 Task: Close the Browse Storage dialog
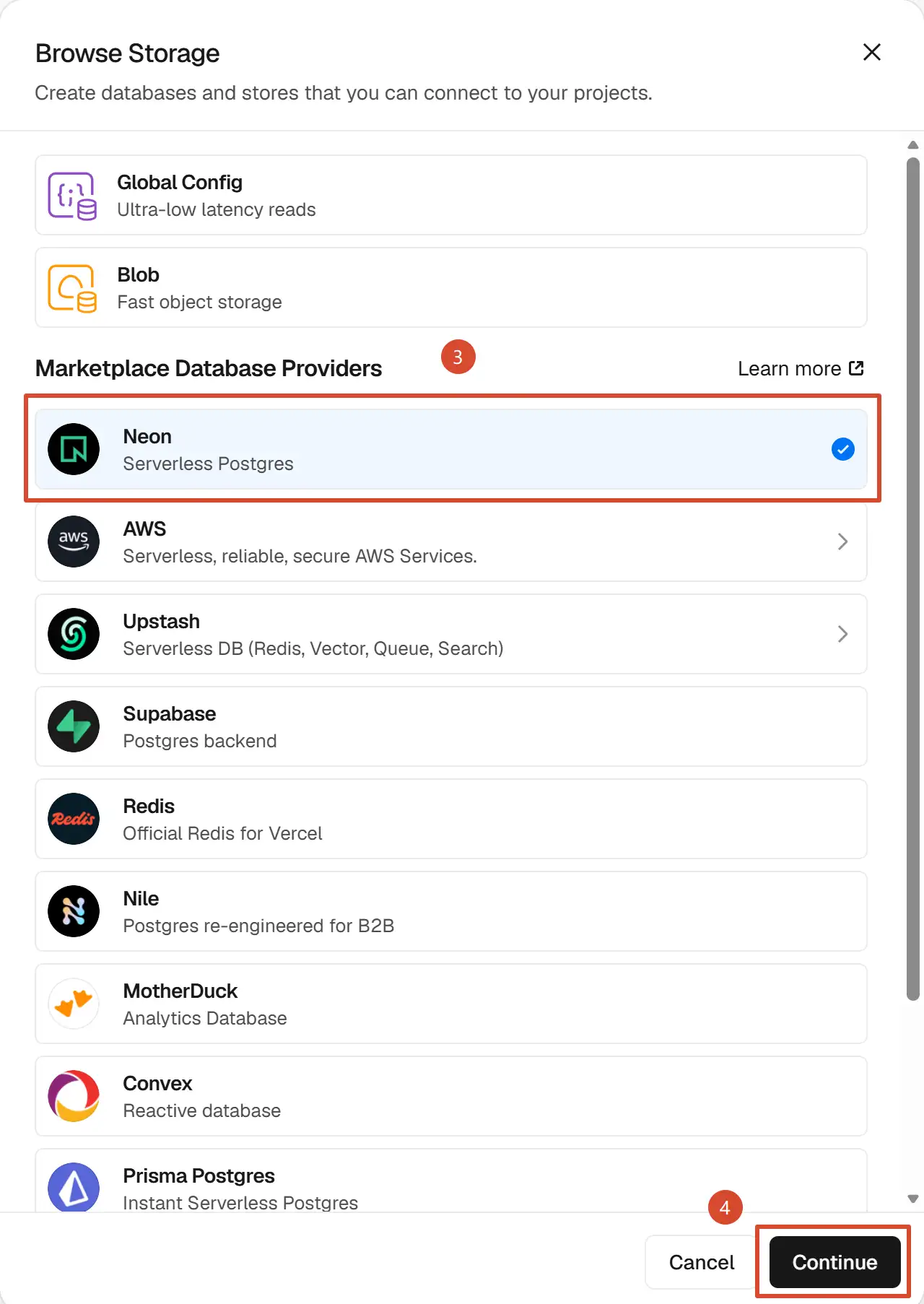(871, 52)
